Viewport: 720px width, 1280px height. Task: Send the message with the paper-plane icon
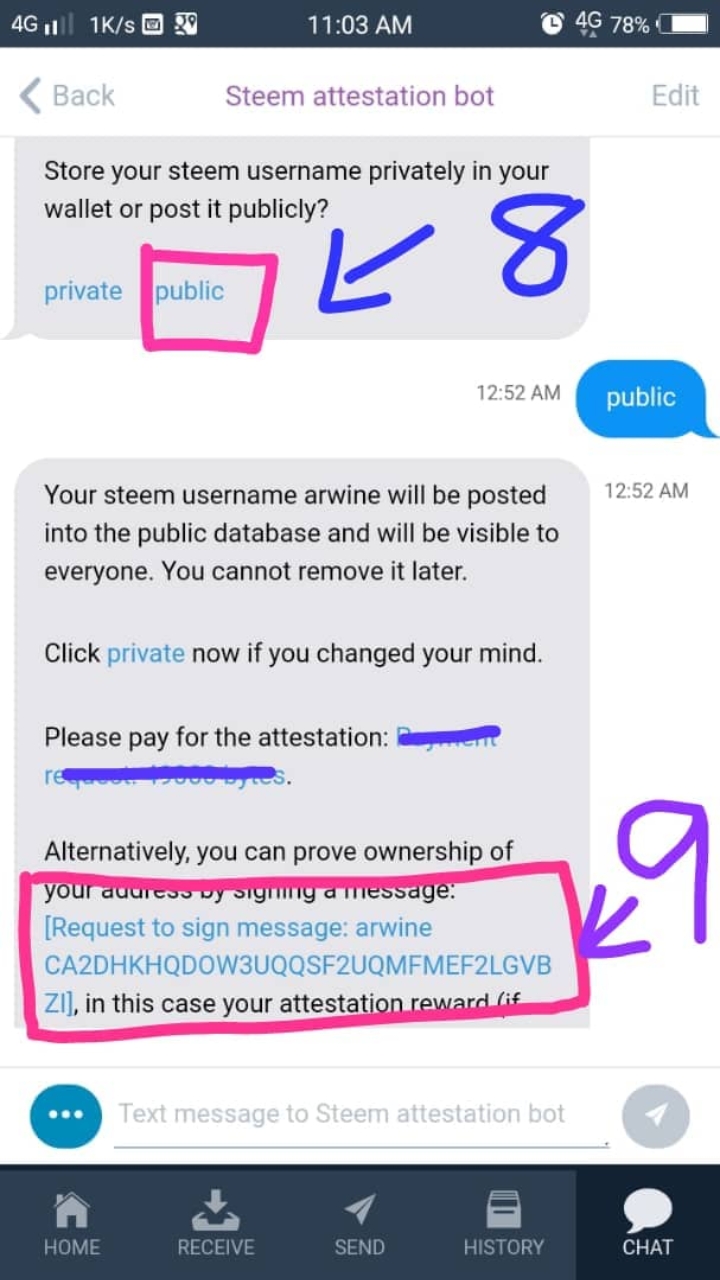(656, 1114)
